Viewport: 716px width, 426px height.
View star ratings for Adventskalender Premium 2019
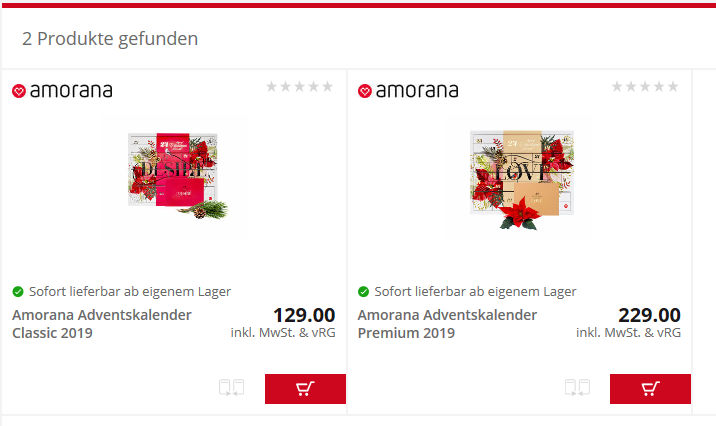tap(645, 87)
